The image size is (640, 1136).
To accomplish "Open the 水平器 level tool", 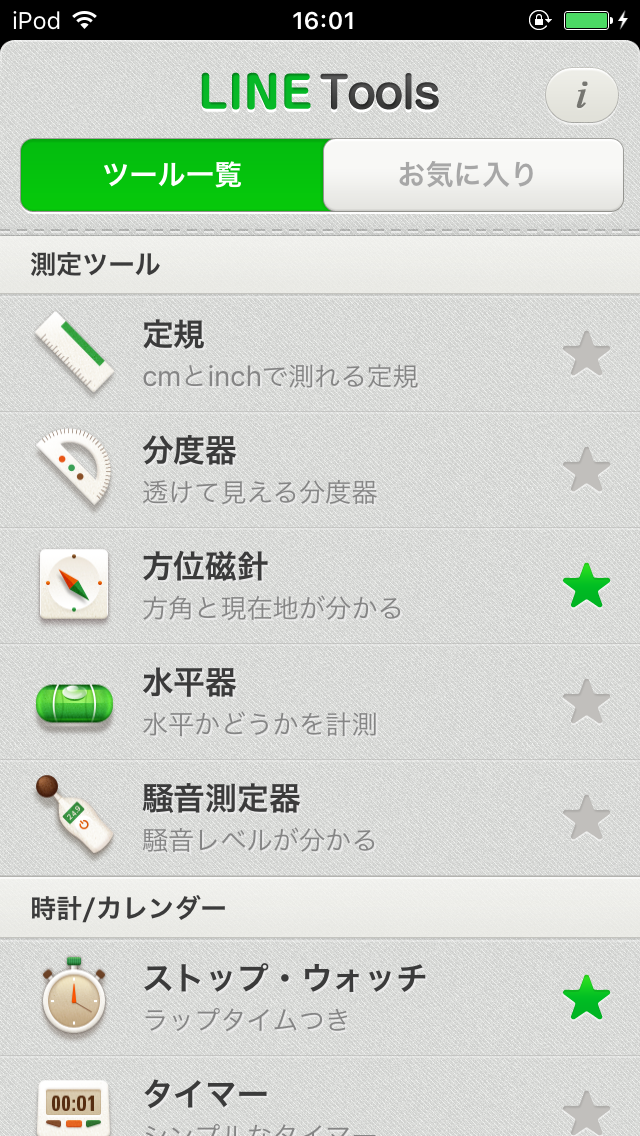I will pos(320,701).
